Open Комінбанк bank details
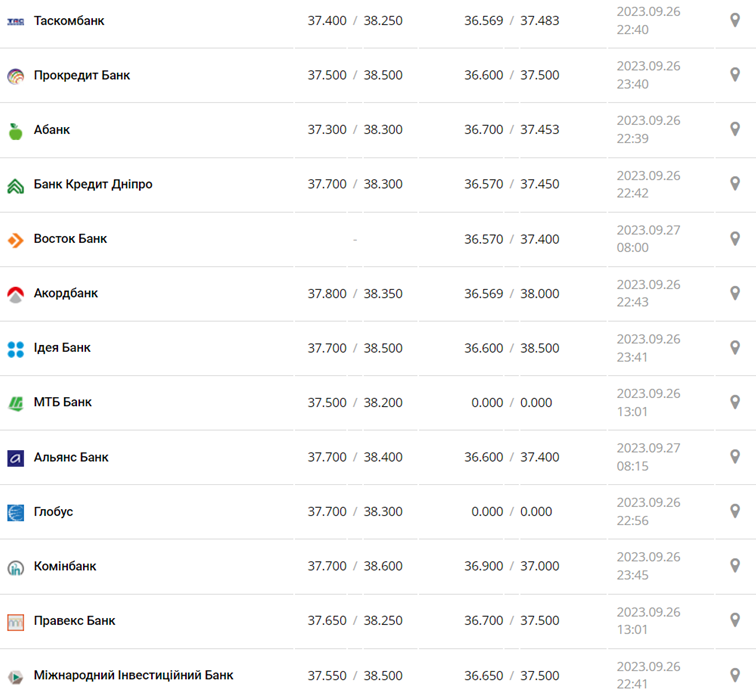The height and width of the screenshot is (696, 756). 65,566
